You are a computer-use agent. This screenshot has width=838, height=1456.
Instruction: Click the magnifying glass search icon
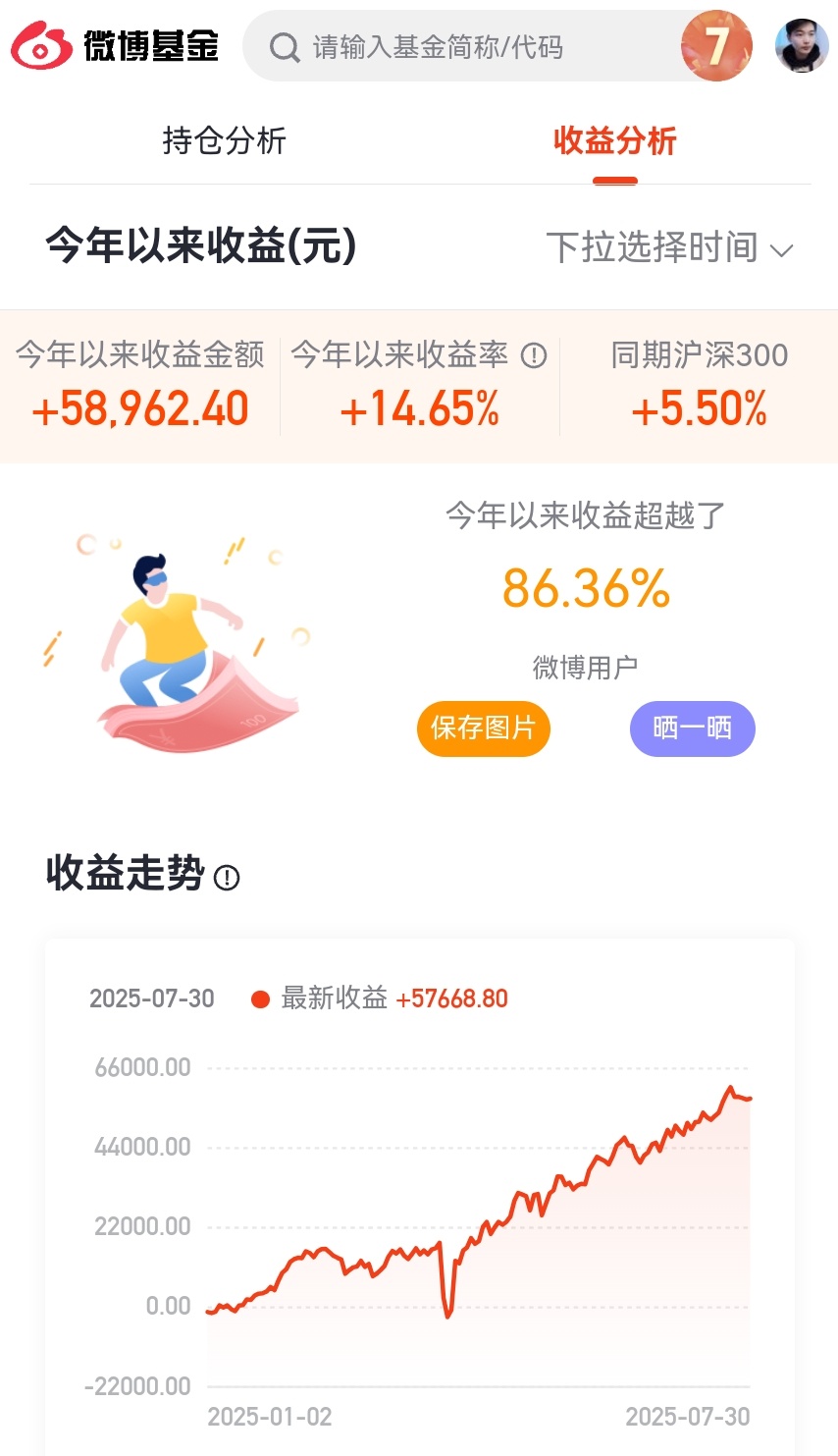(x=284, y=44)
